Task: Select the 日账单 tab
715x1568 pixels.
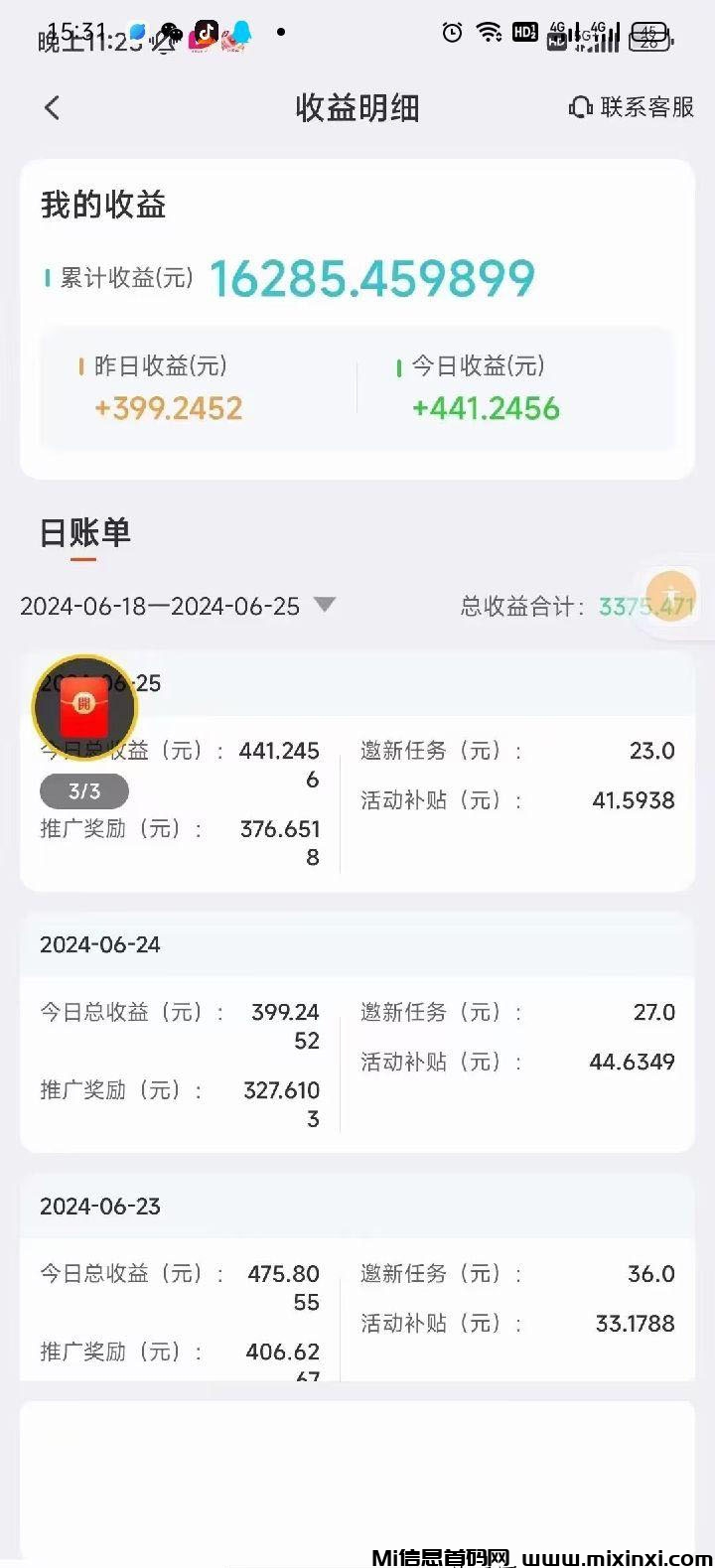Action: (x=84, y=533)
